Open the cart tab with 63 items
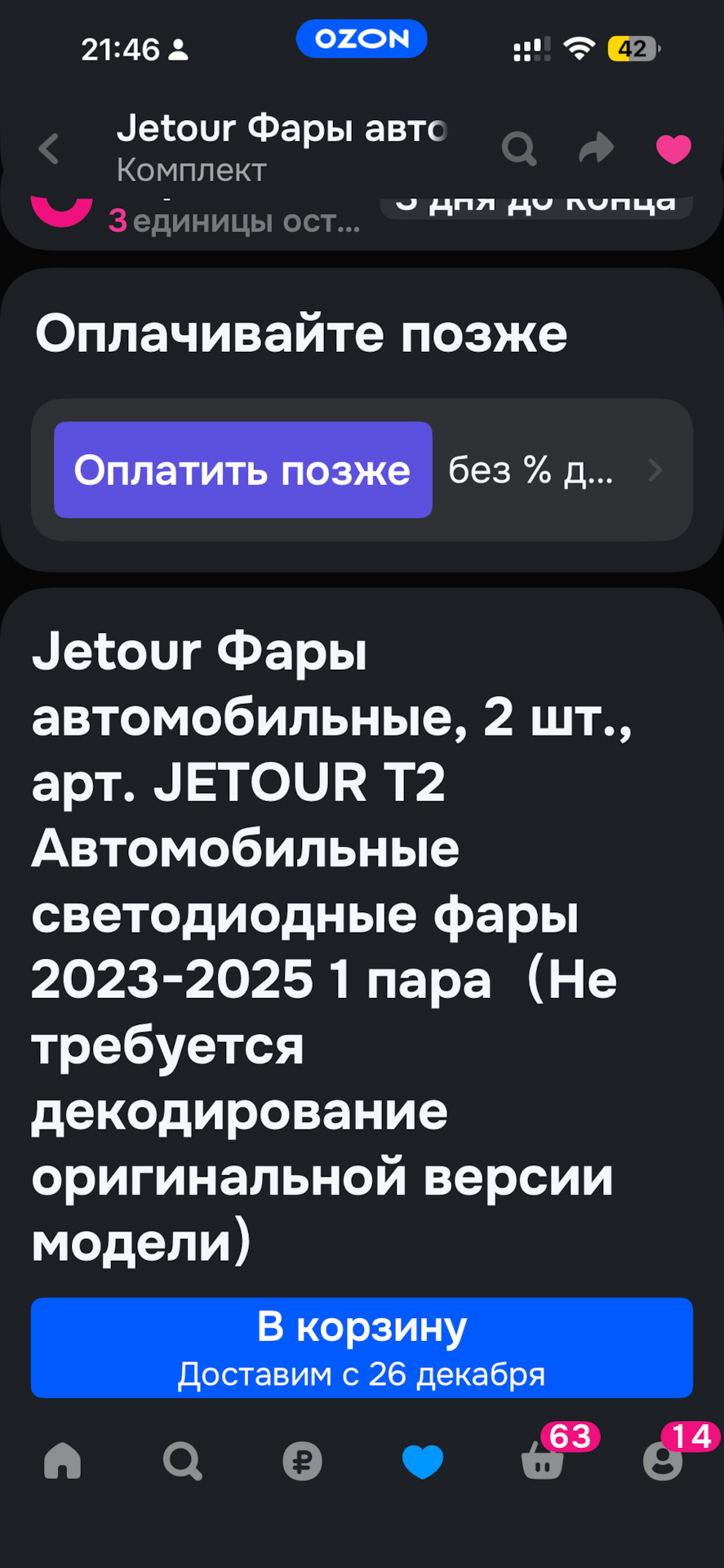 click(543, 1461)
